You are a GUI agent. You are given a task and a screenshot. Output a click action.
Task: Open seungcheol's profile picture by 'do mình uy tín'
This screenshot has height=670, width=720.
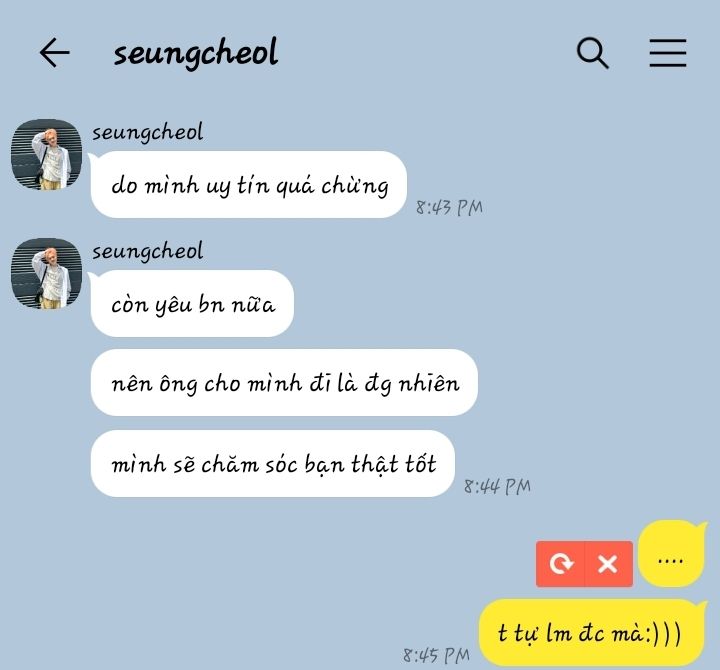pos(46,154)
